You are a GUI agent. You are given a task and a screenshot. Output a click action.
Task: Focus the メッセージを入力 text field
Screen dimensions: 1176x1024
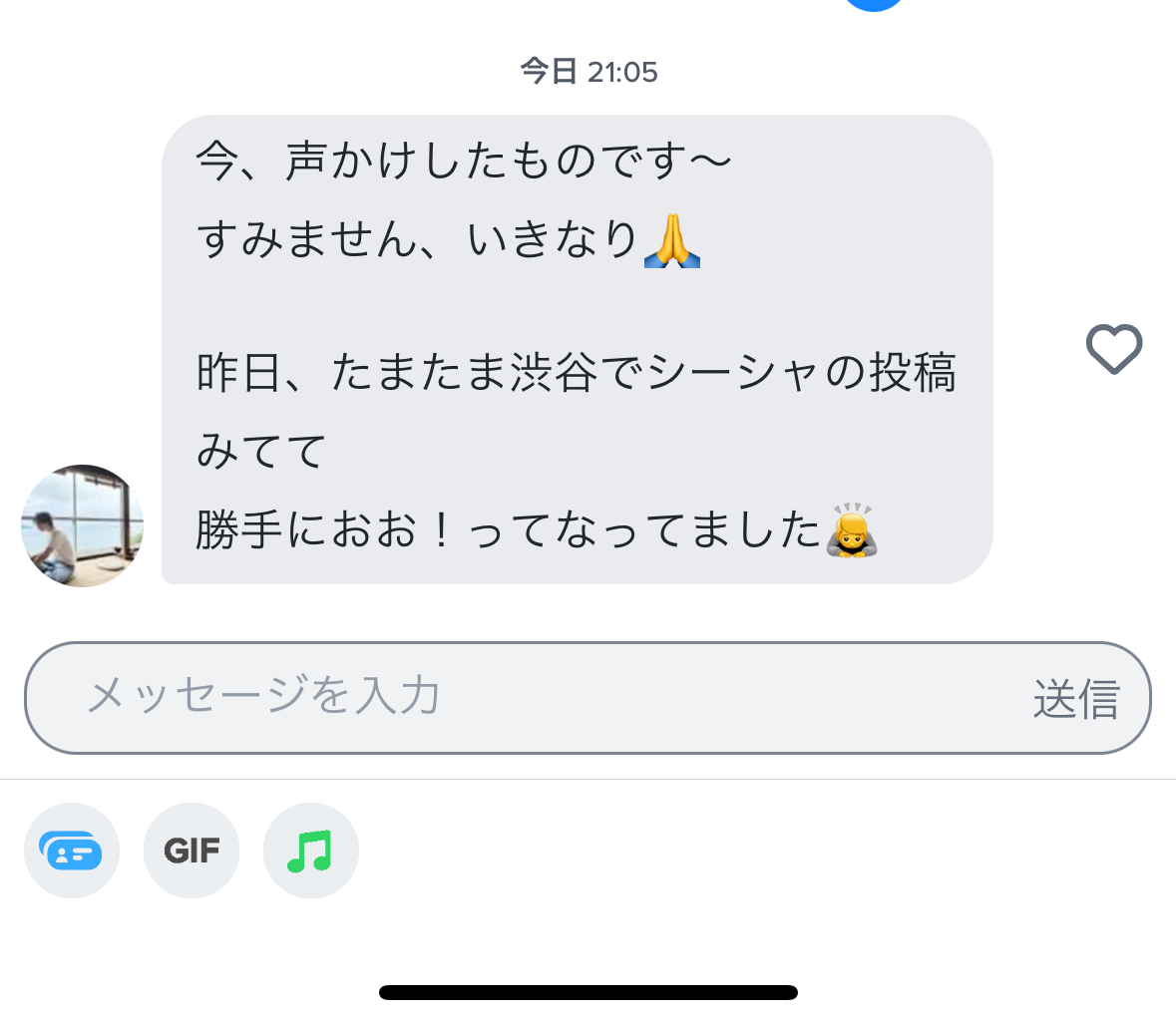click(x=519, y=697)
